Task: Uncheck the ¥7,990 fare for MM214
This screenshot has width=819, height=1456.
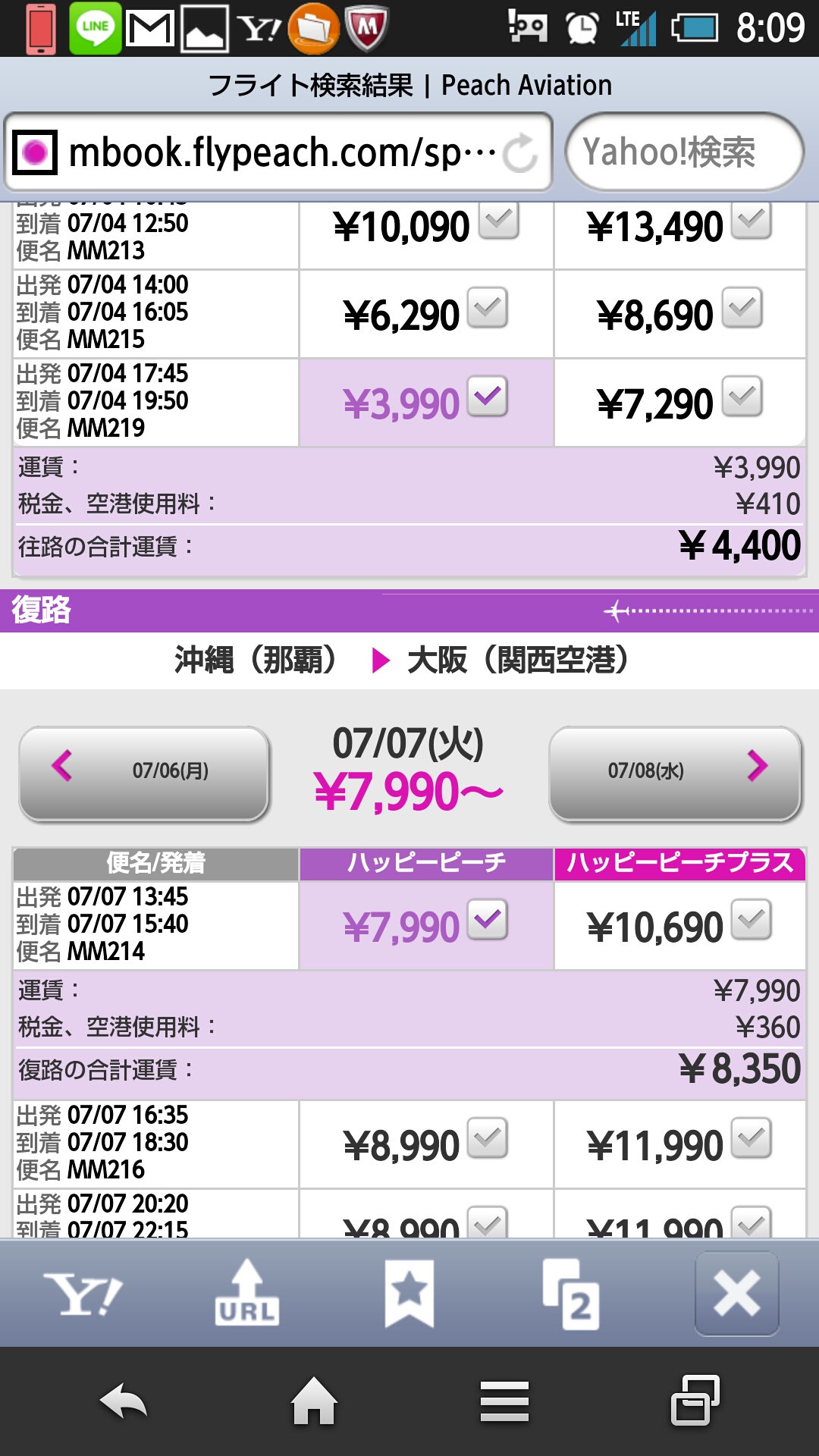Action: [x=487, y=921]
